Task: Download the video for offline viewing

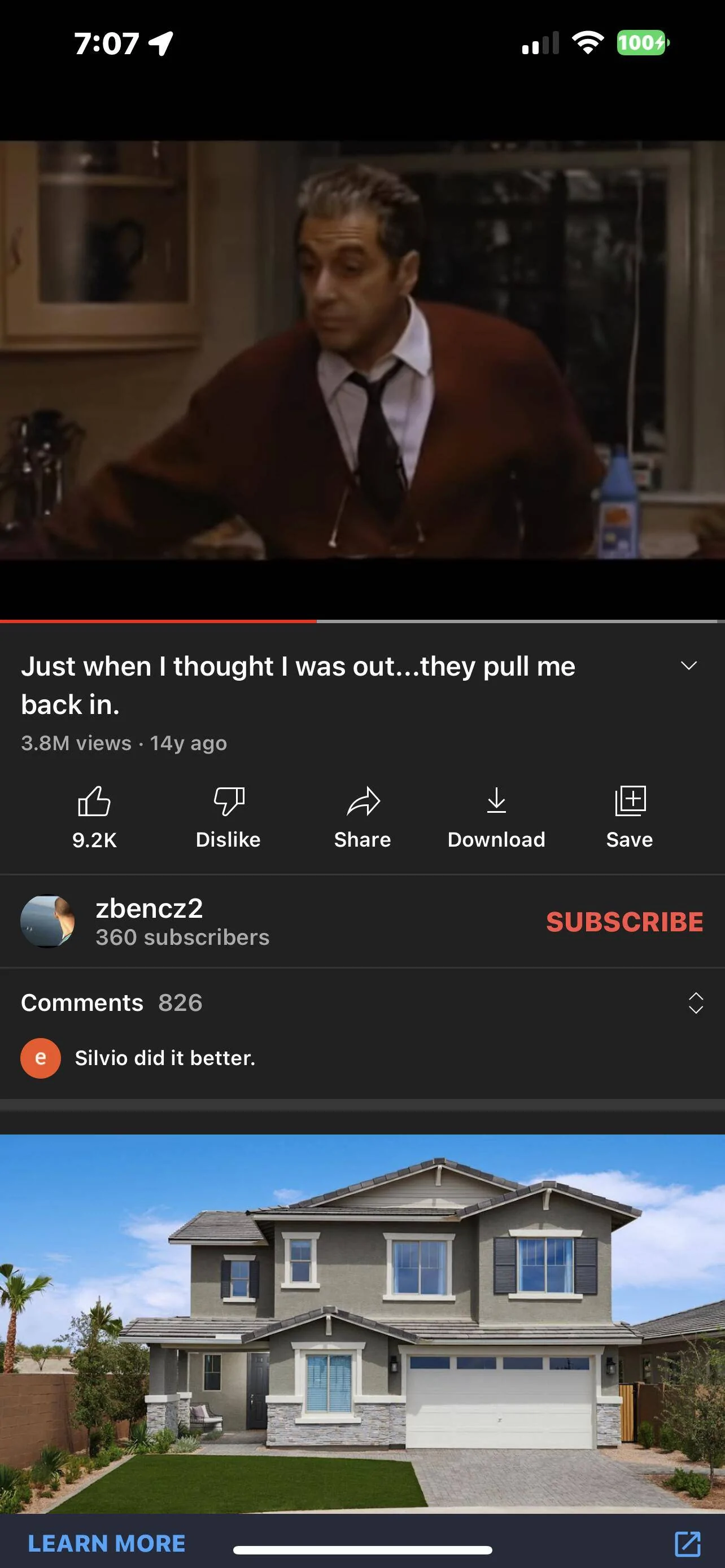Action: pos(496,817)
